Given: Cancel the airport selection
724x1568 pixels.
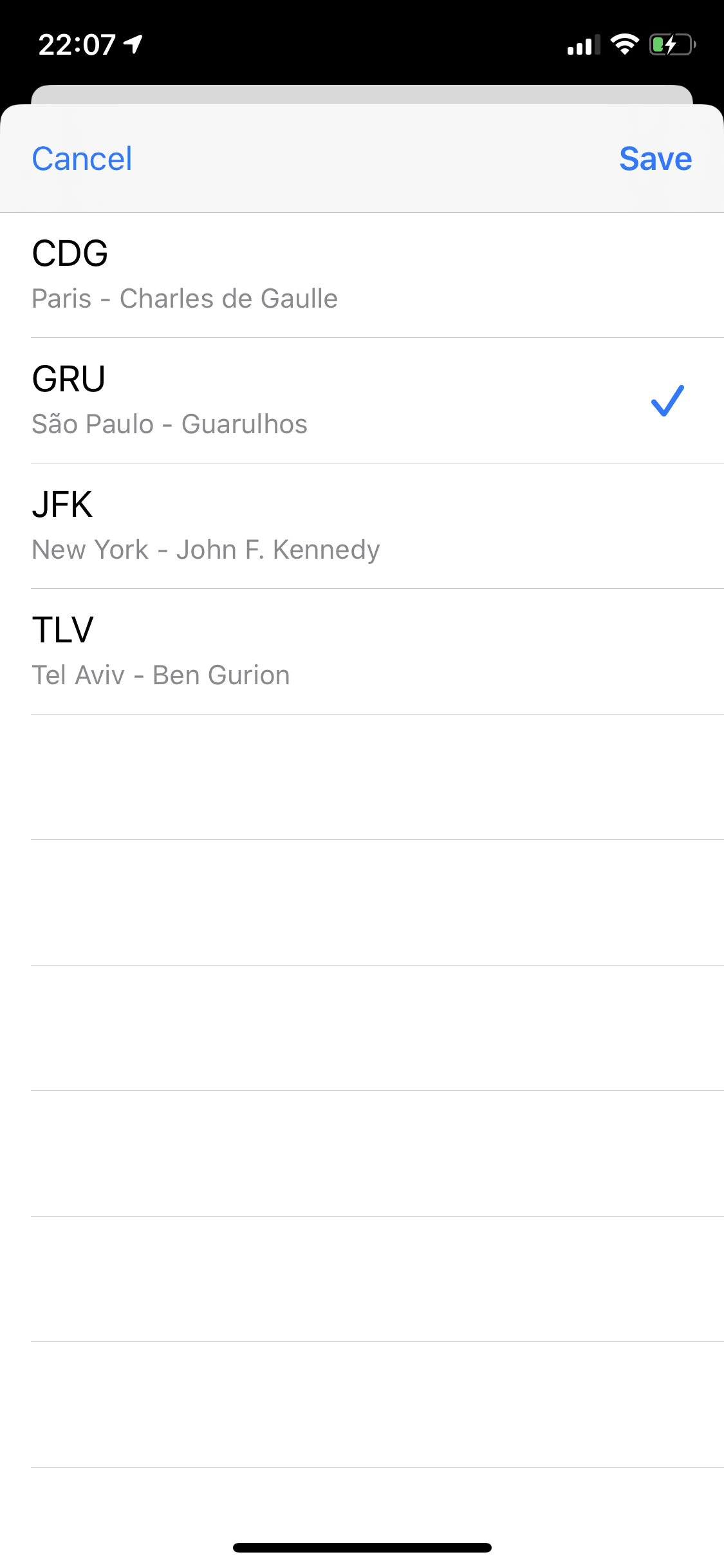Looking at the screenshot, I should 81,158.
